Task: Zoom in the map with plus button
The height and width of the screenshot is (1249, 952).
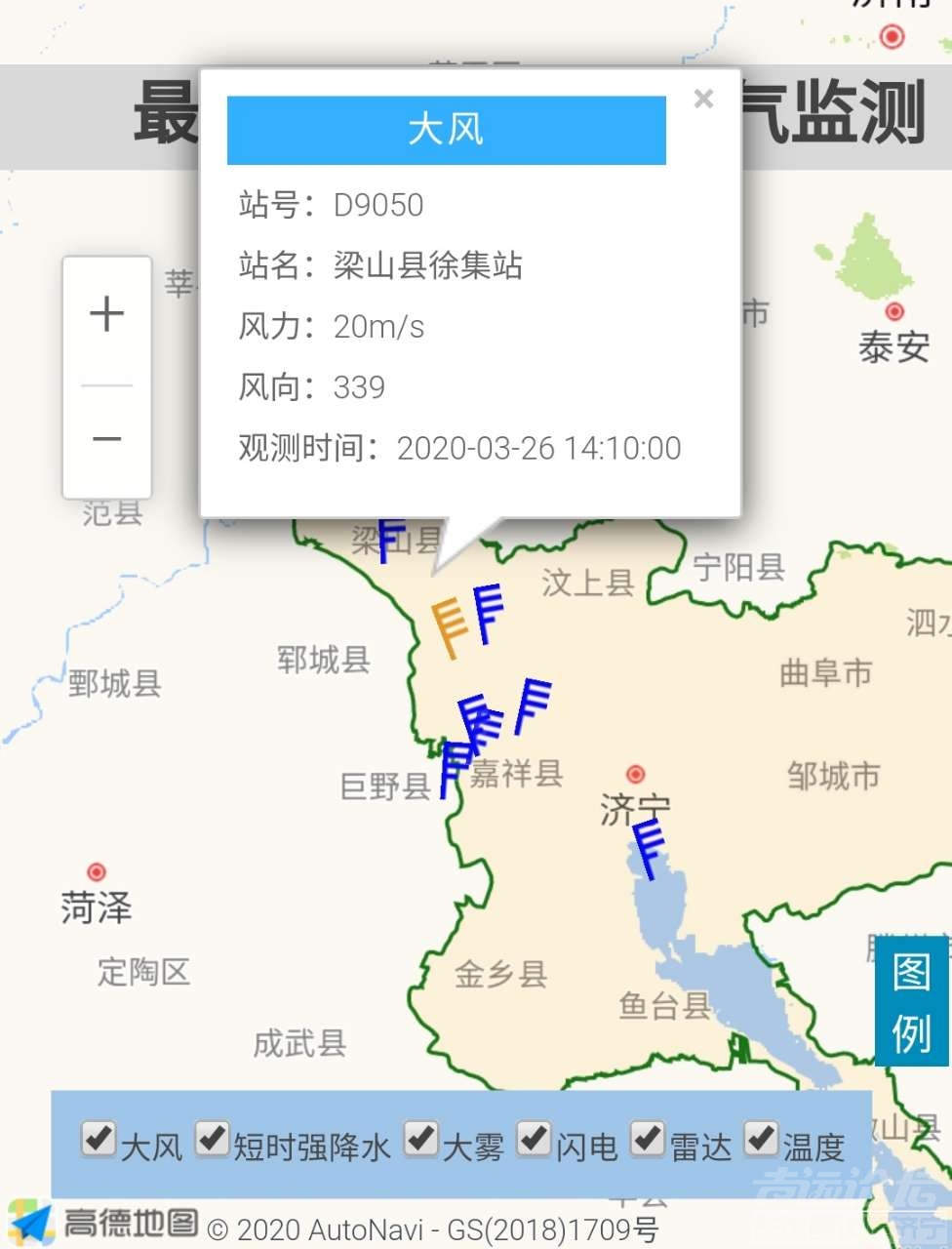Action: 106,315
